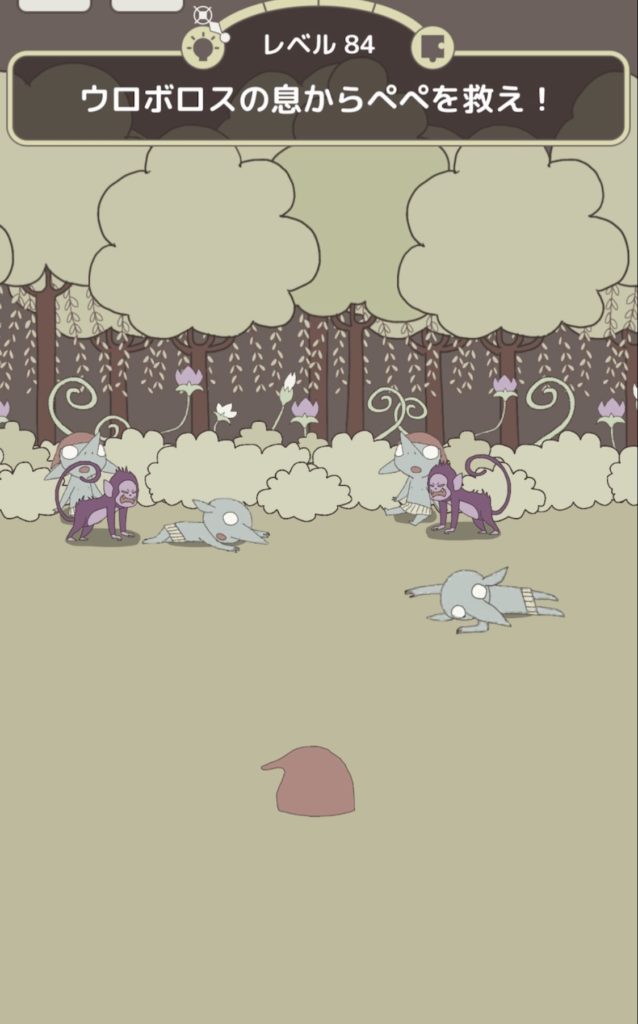The image size is (638, 1024).
Task: Tap the fallen creature lying in the field
Action: click(x=483, y=599)
